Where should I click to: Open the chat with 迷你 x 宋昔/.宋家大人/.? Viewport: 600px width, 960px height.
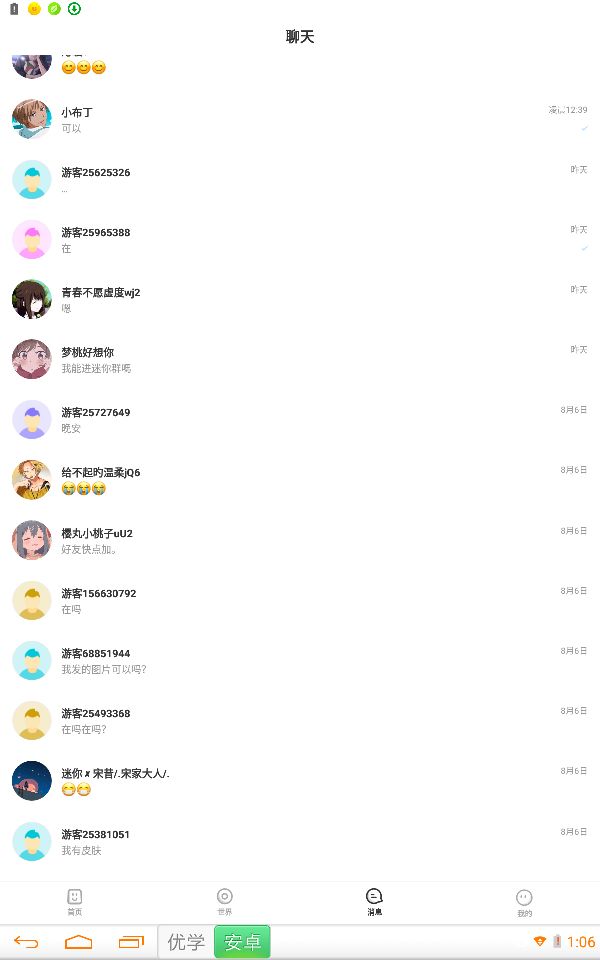coord(300,781)
